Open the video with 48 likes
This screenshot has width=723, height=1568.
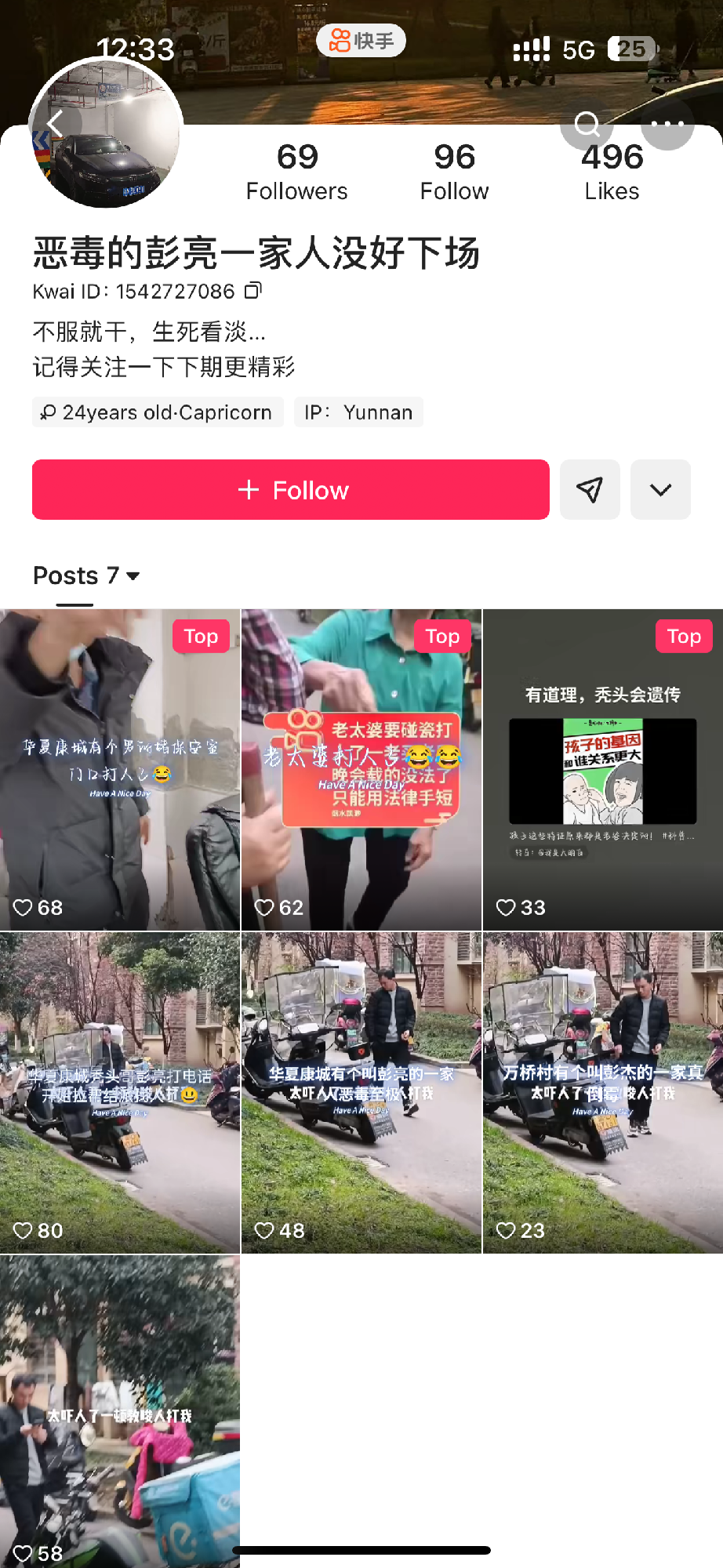(x=361, y=1092)
